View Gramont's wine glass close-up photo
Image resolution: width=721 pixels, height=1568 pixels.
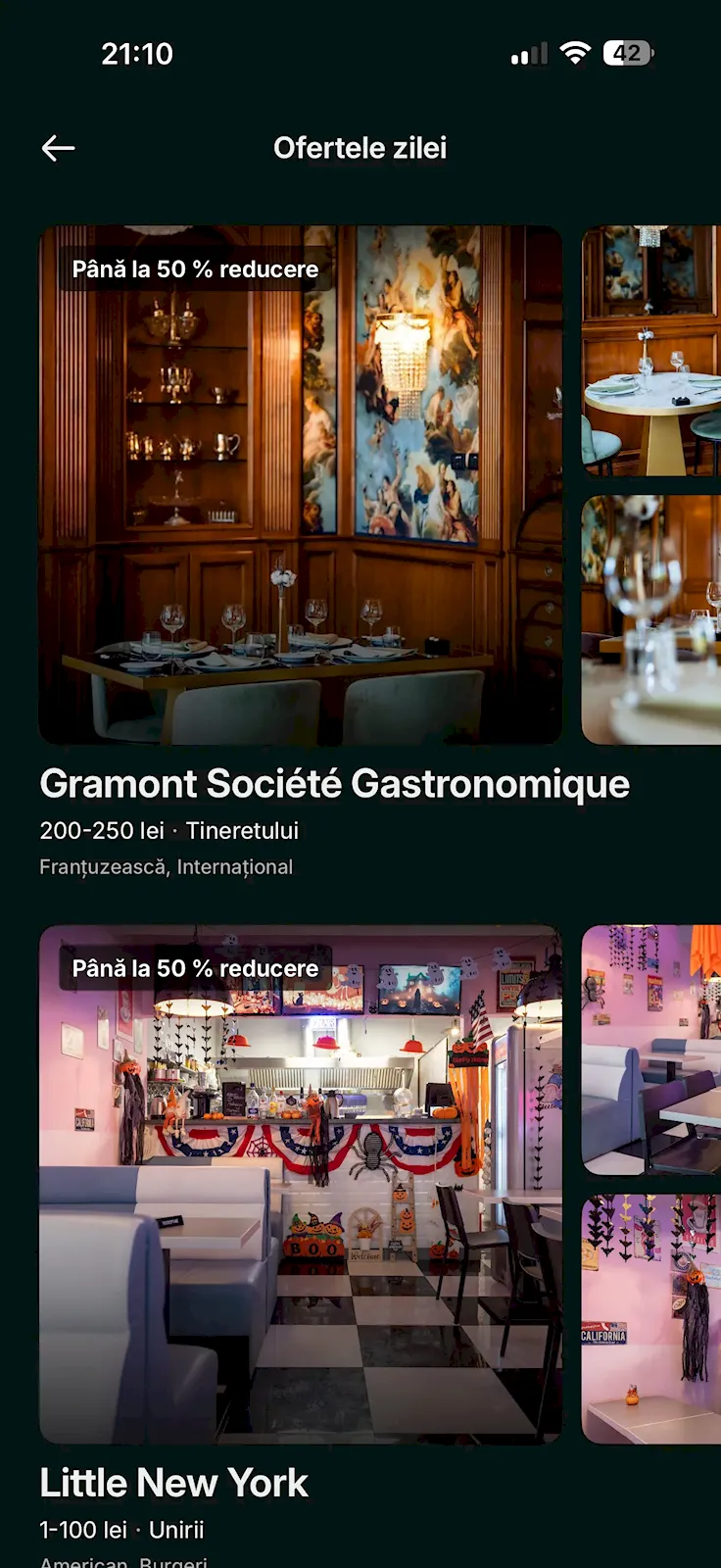click(x=651, y=619)
